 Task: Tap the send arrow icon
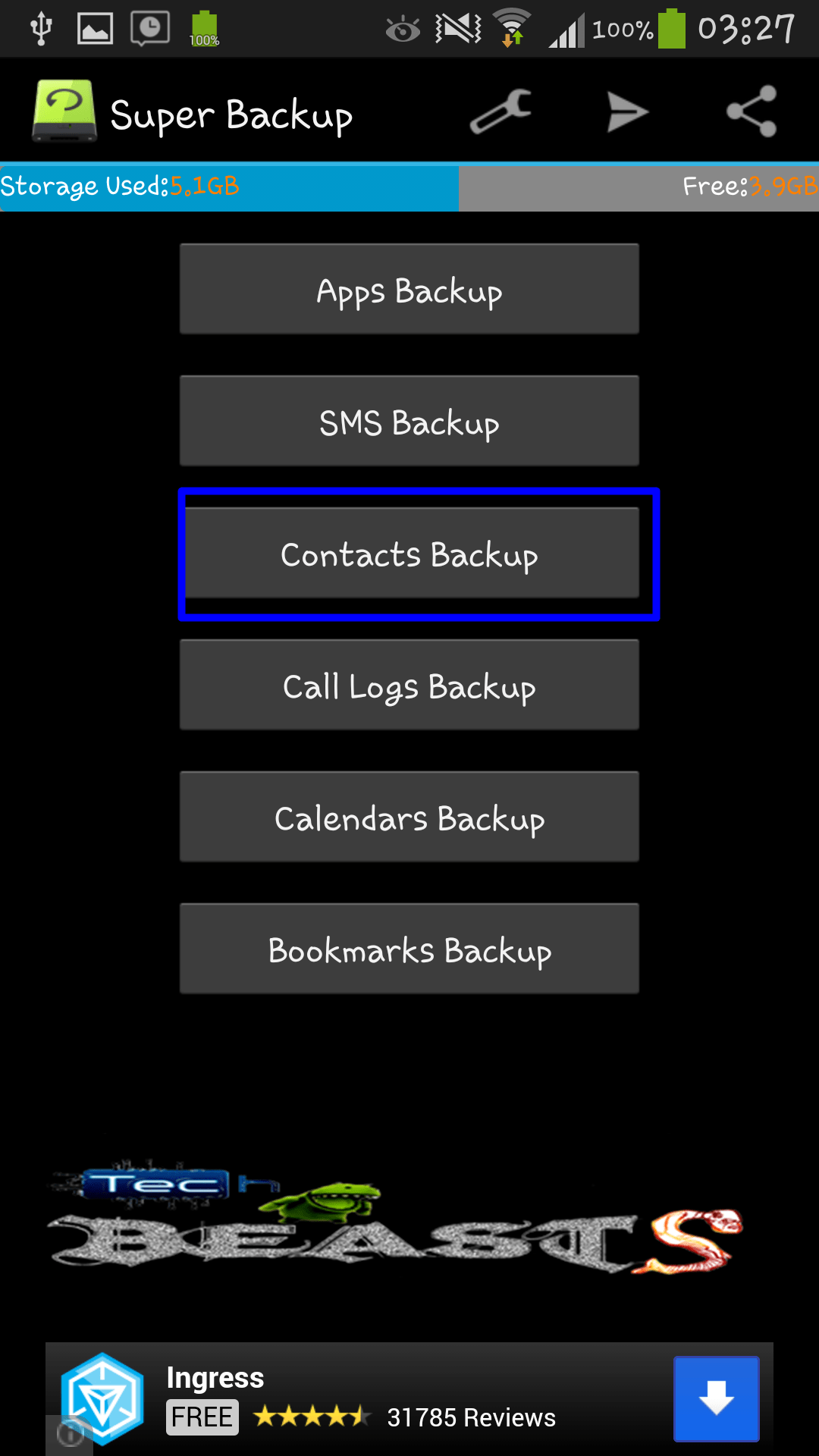[627, 112]
